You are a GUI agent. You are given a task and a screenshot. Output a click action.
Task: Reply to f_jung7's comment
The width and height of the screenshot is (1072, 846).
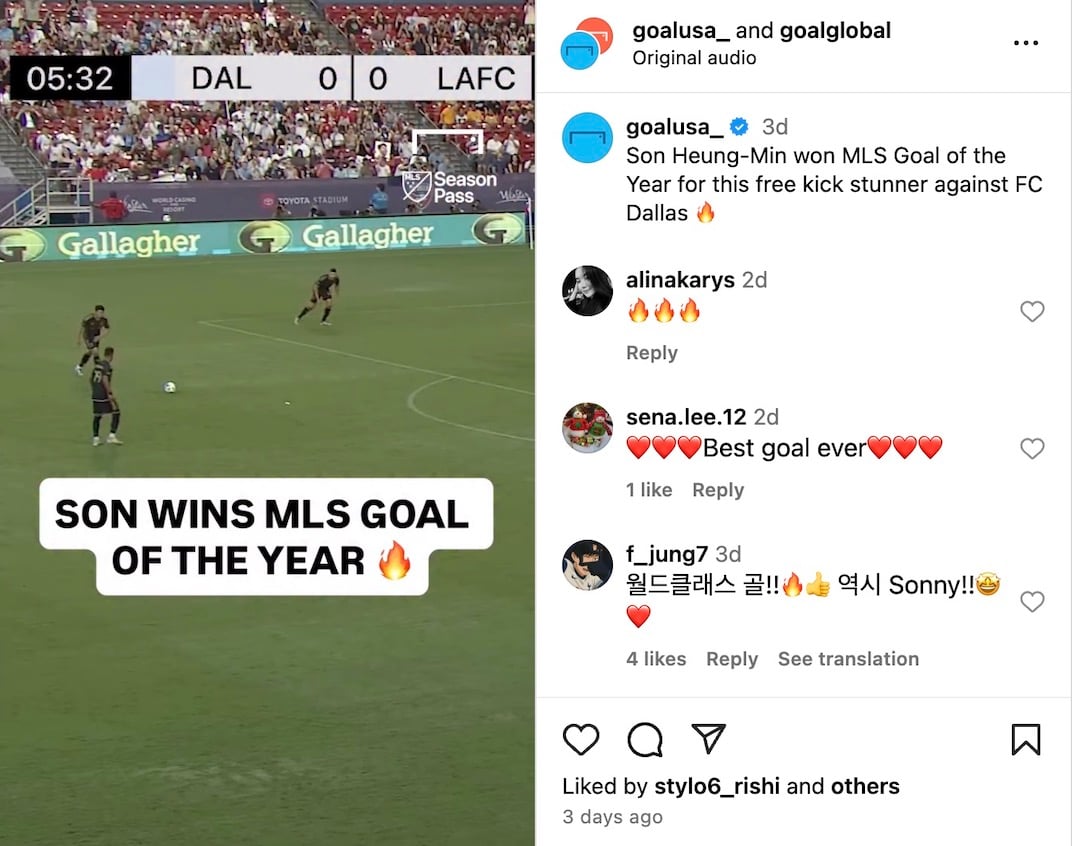(x=732, y=659)
